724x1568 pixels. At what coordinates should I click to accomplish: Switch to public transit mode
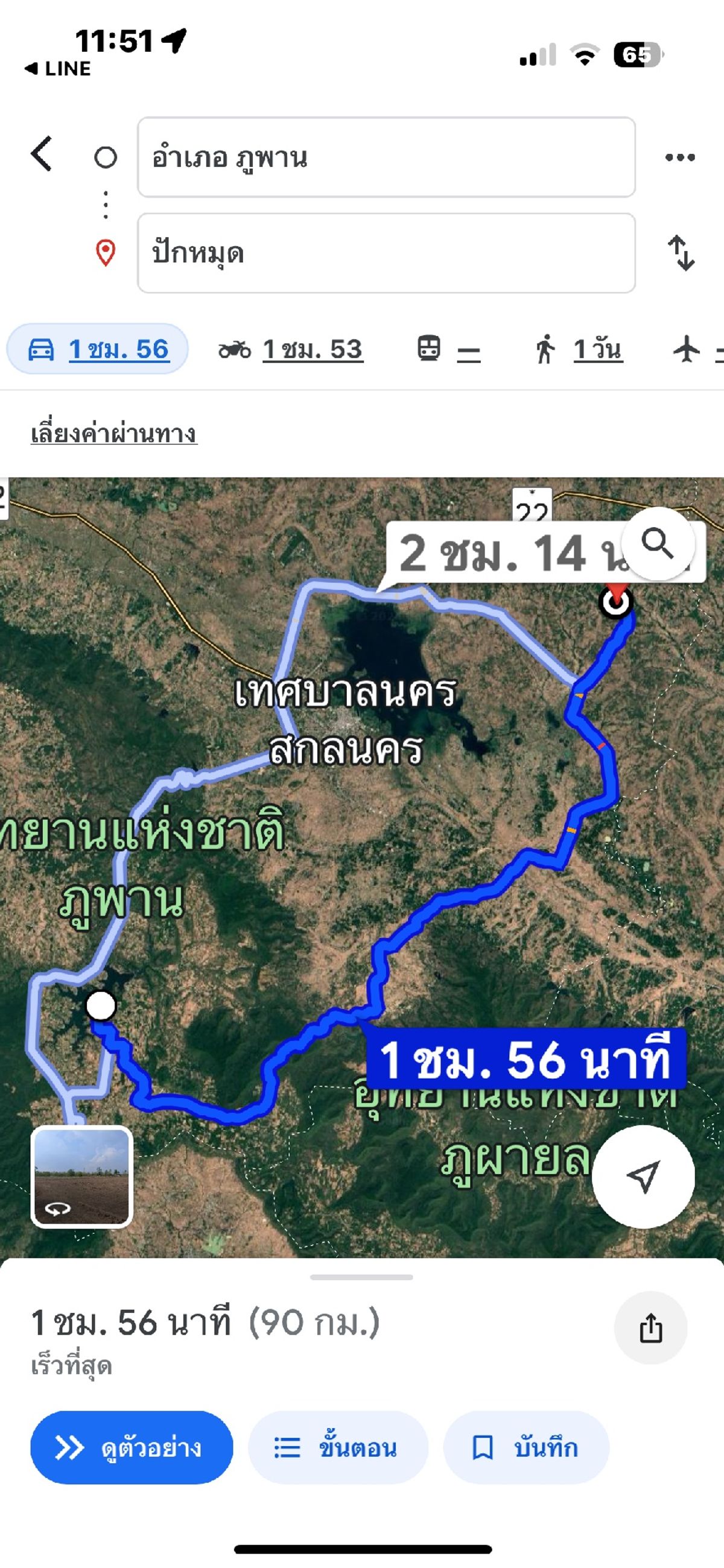click(x=449, y=349)
